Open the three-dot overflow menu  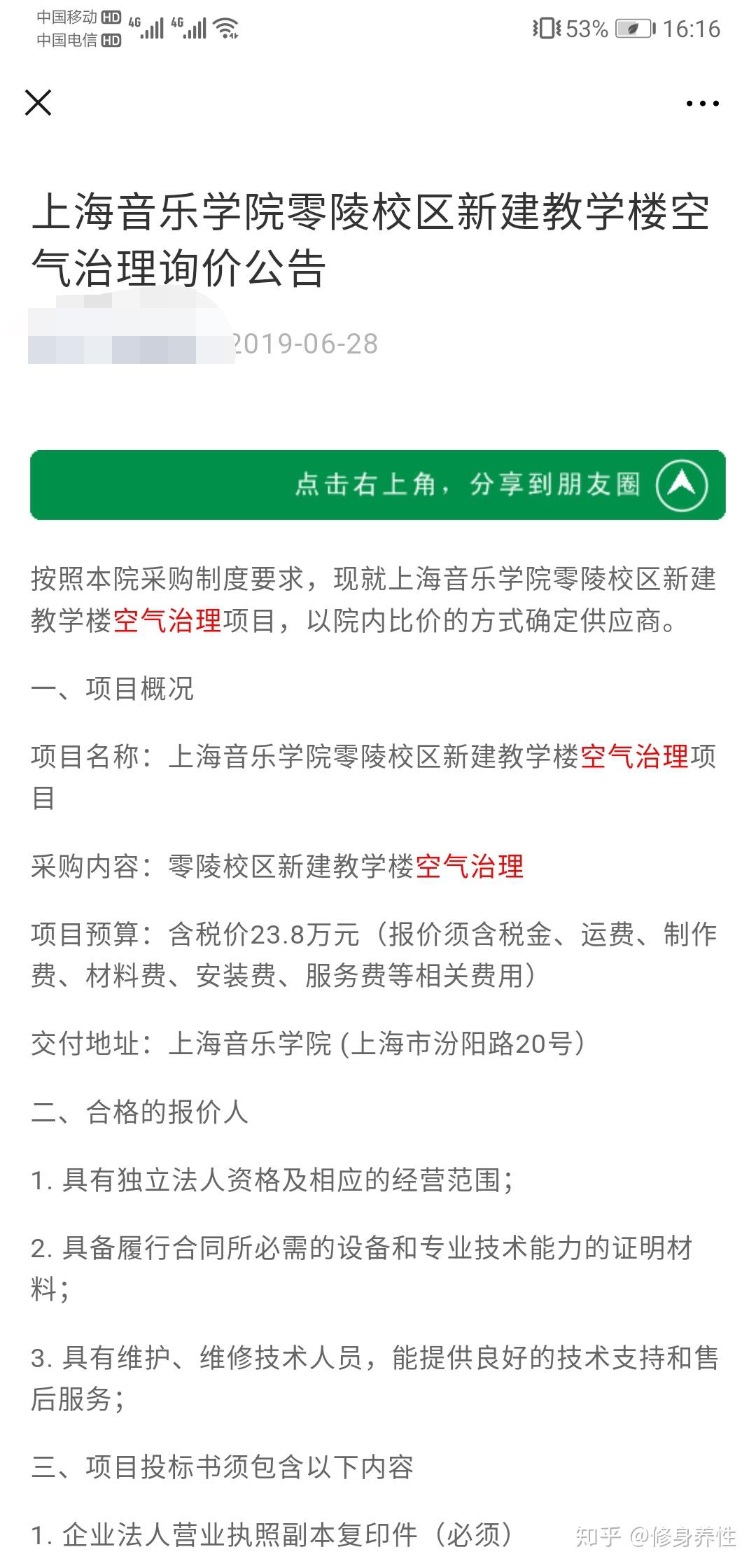pos(702,104)
